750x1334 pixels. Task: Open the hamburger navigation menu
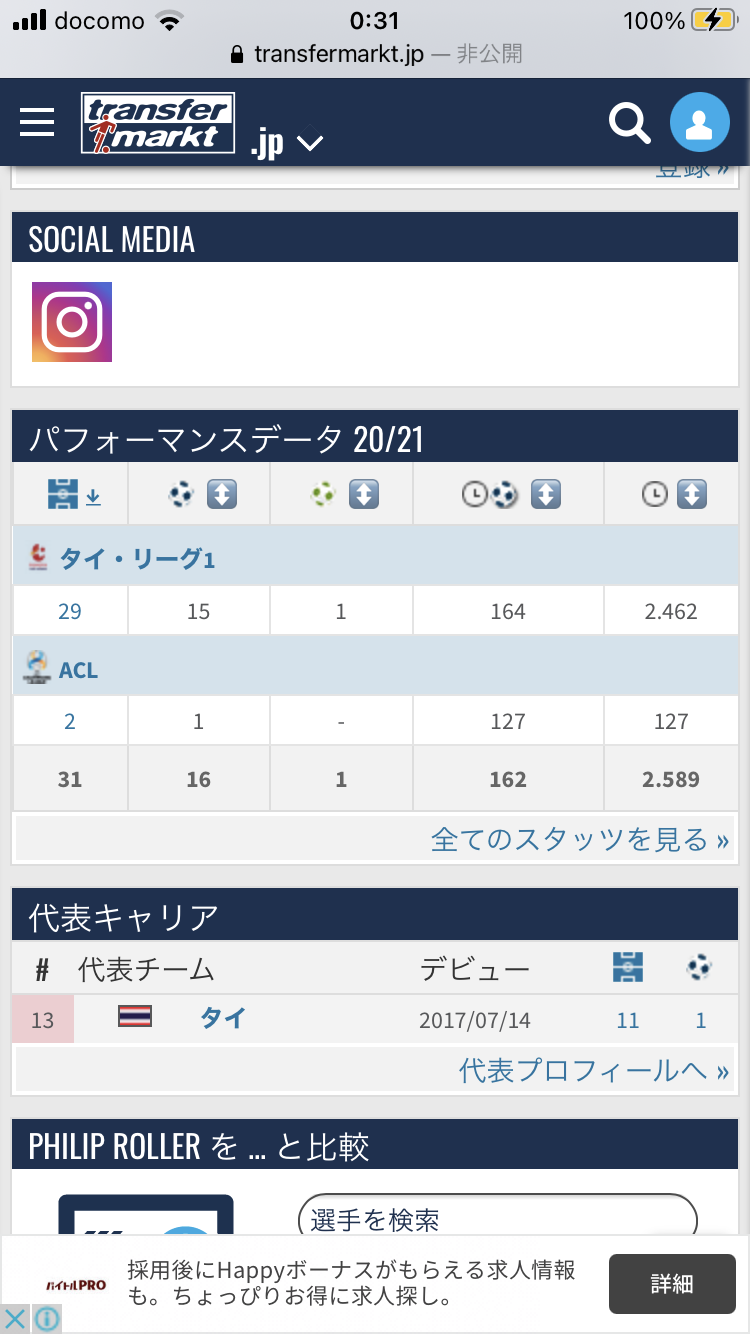pos(38,122)
